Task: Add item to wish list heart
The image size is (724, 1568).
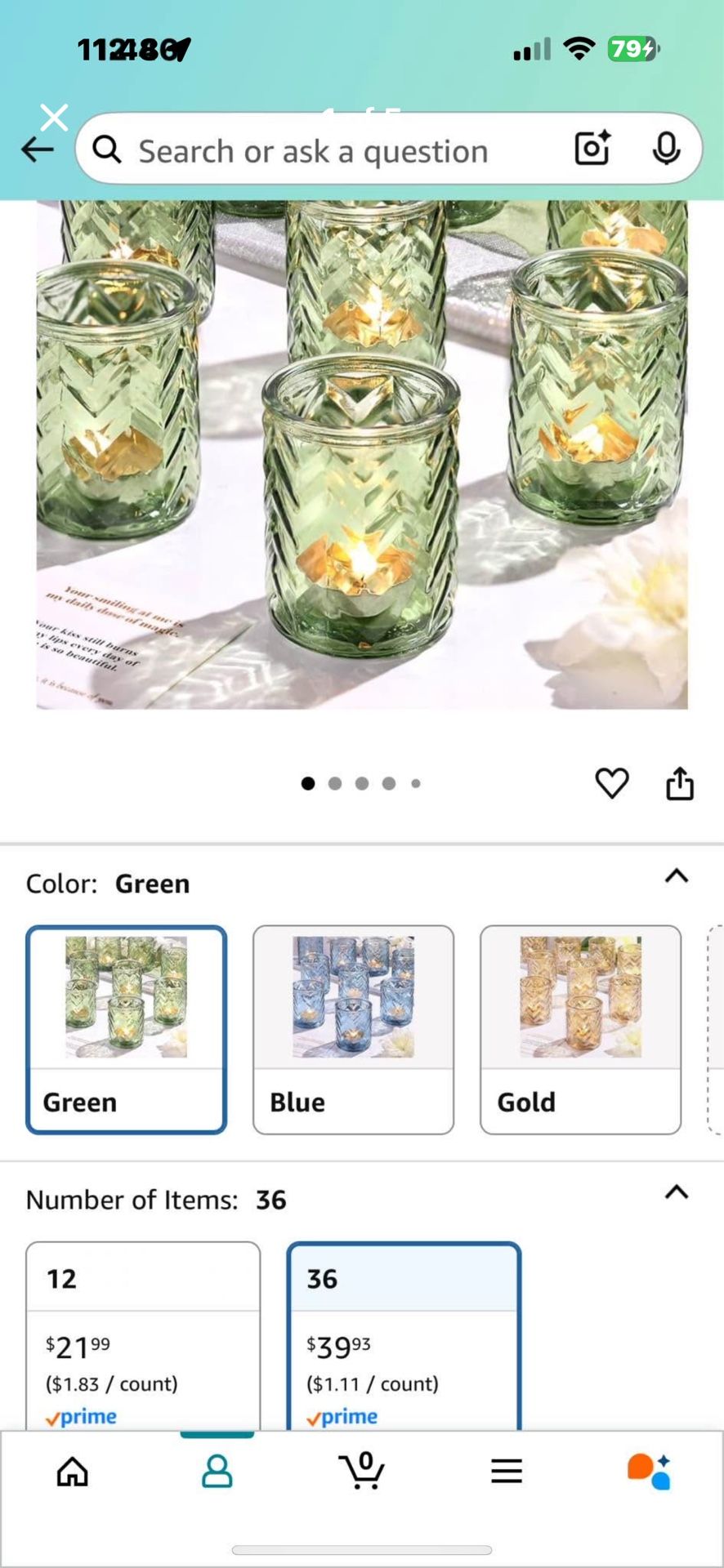Action: tap(611, 783)
